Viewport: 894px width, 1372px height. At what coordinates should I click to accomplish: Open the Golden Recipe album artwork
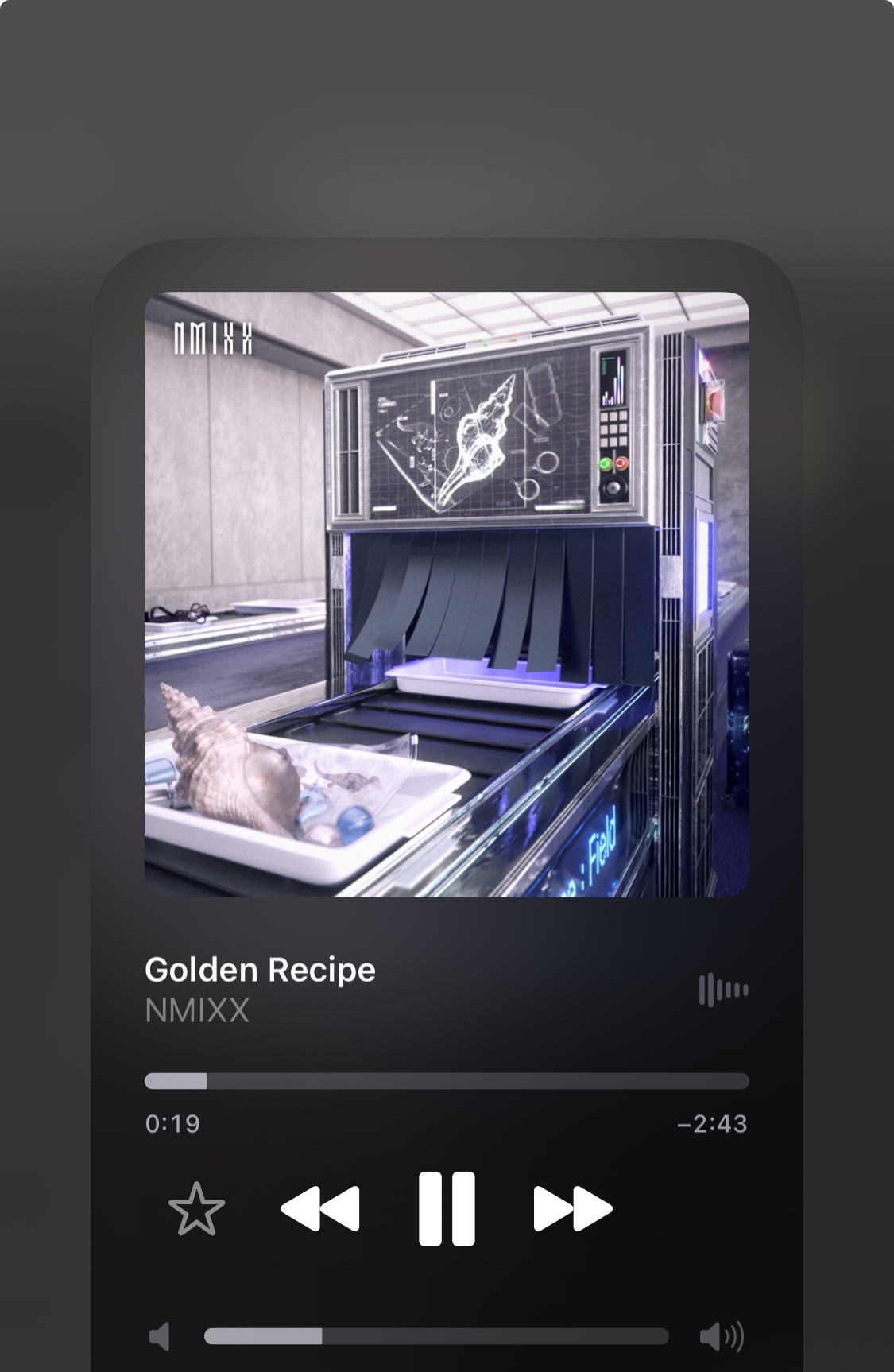coord(447,595)
